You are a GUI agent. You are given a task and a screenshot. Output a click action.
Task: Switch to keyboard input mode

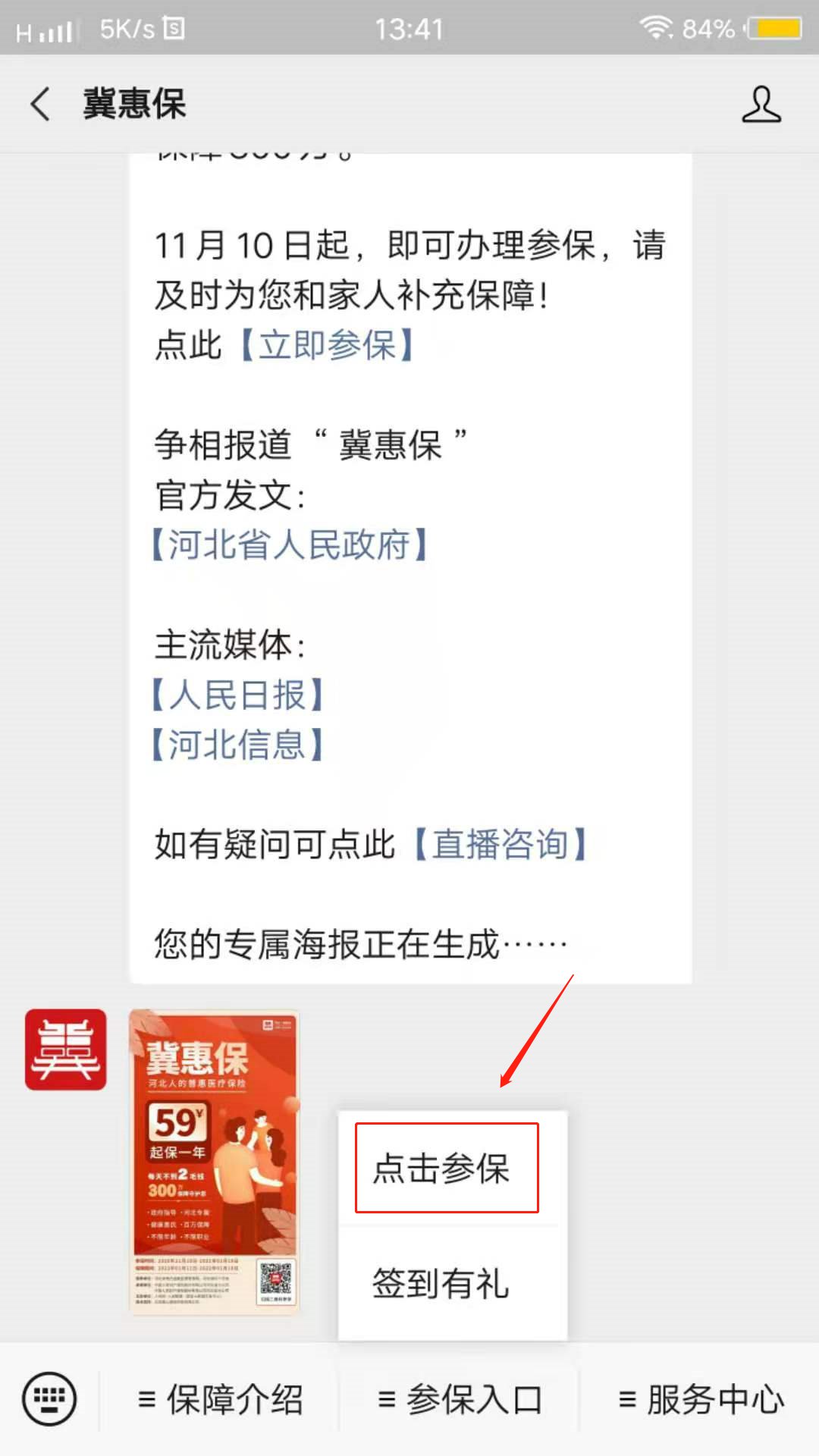[49, 1398]
